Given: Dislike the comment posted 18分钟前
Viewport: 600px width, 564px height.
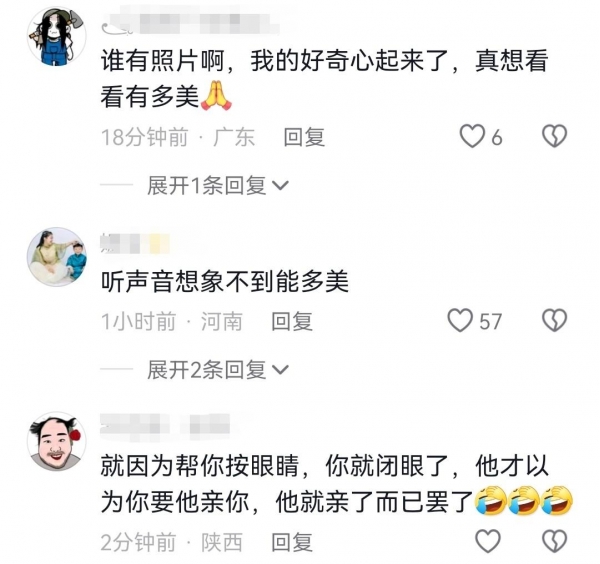Looking at the screenshot, I should click(554, 137).
